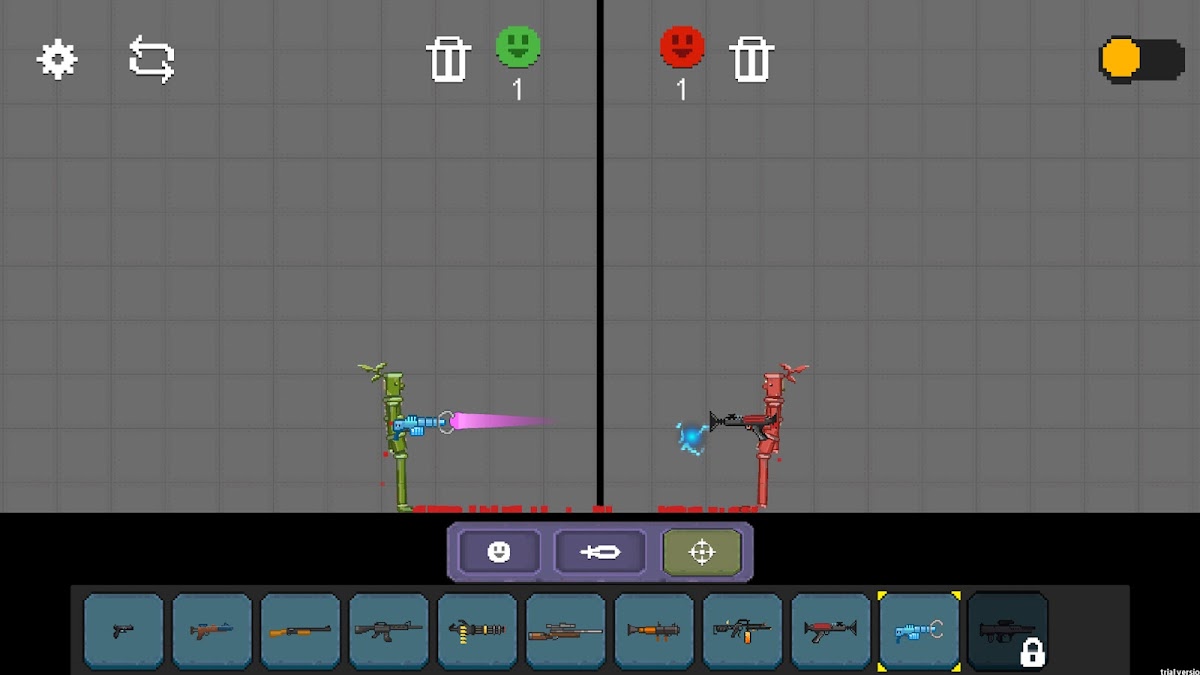Switch to the smiley face characters tab
The width and height of the screenshot is (1200, 675).
click(x=499, y=552)
